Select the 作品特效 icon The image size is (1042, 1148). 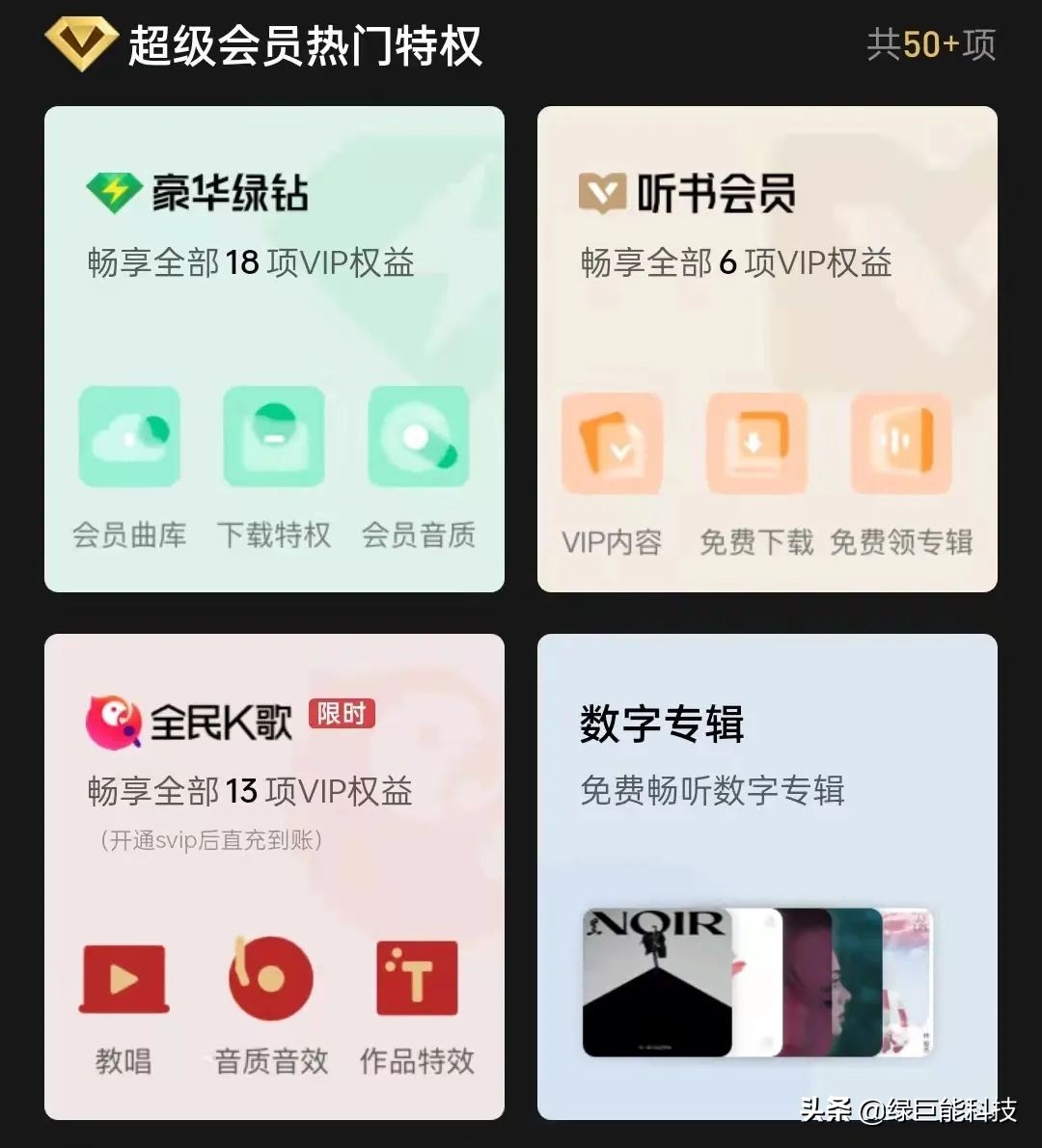[x=415, y=977]
